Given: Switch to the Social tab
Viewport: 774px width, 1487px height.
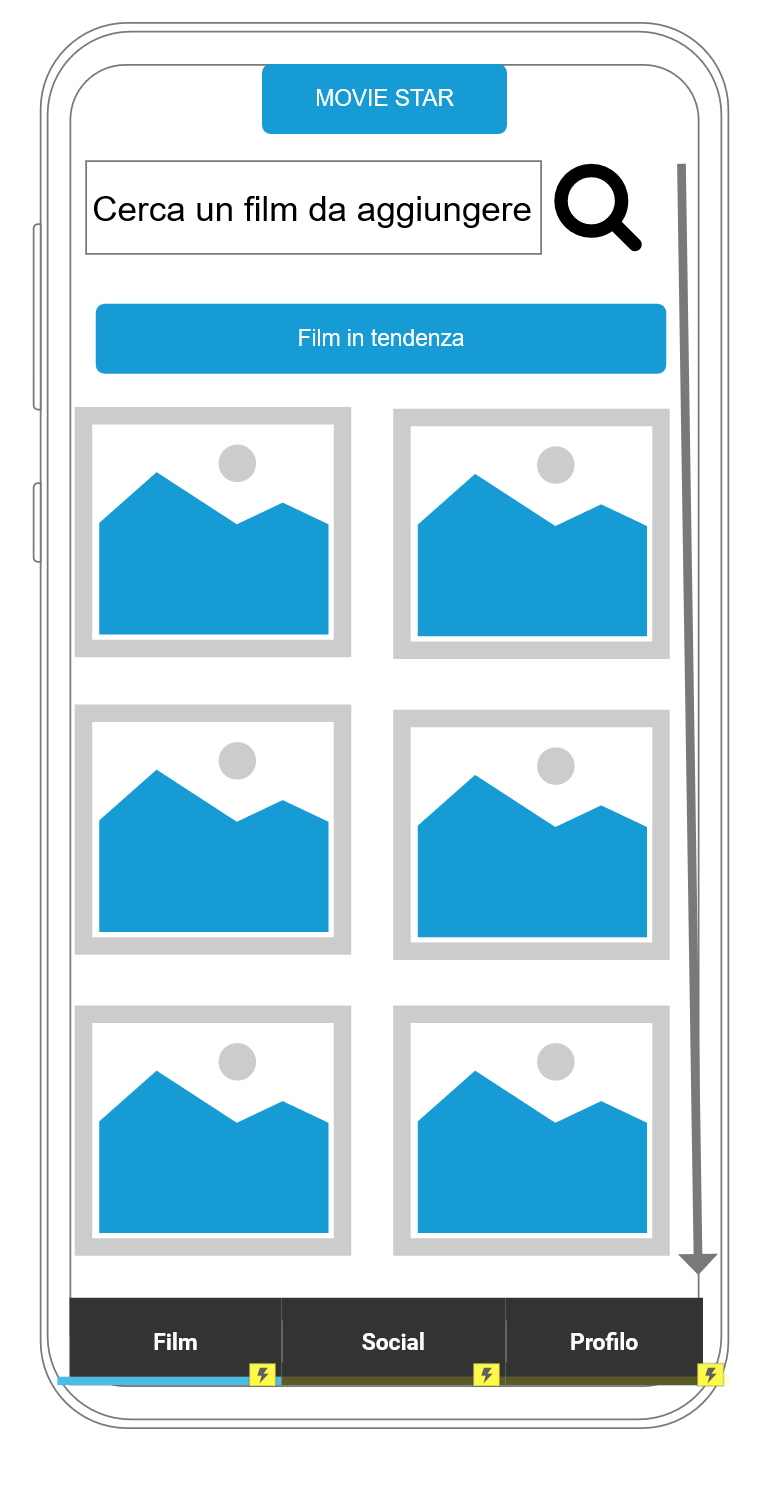Looking at the screenshot, I should [393, 1341].
